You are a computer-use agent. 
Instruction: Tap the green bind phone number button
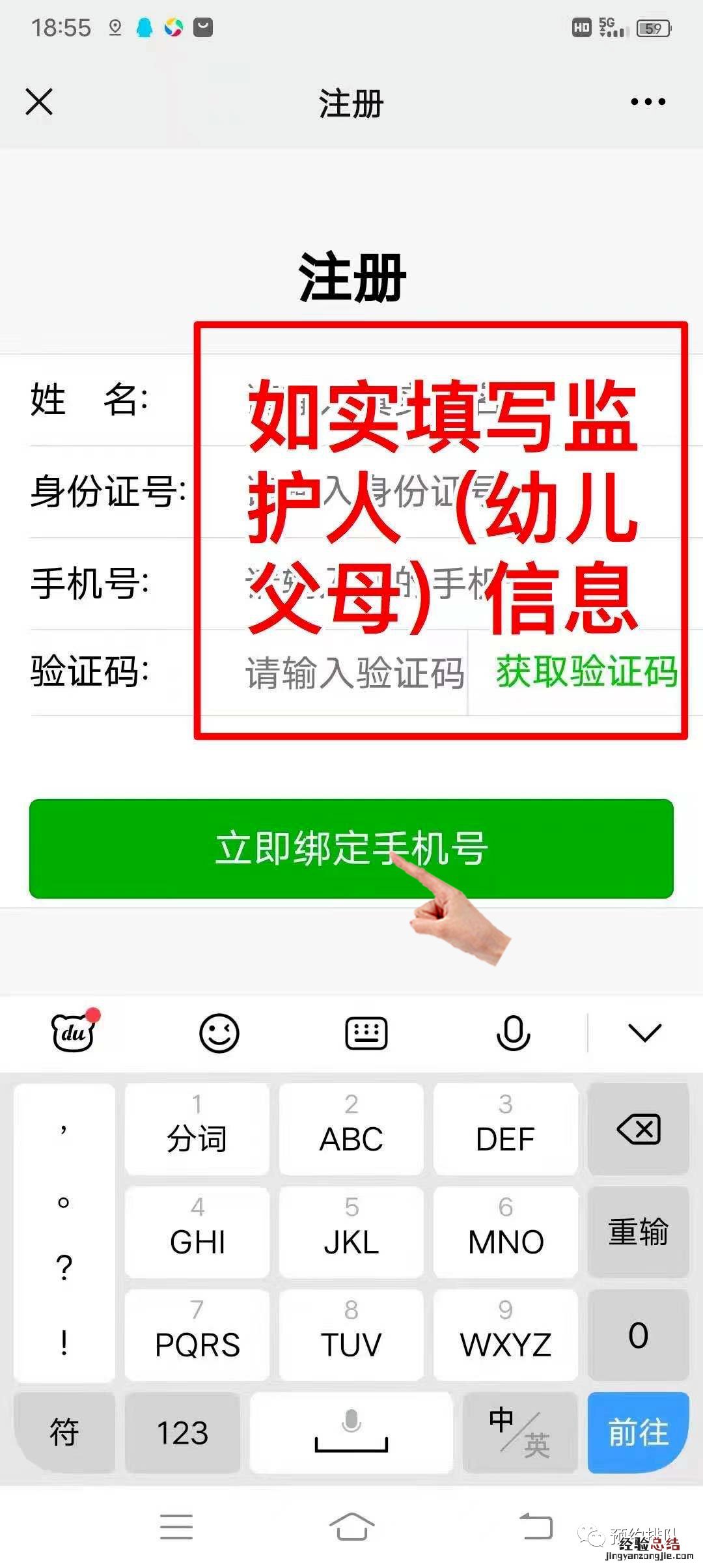(x=351, y=848)
